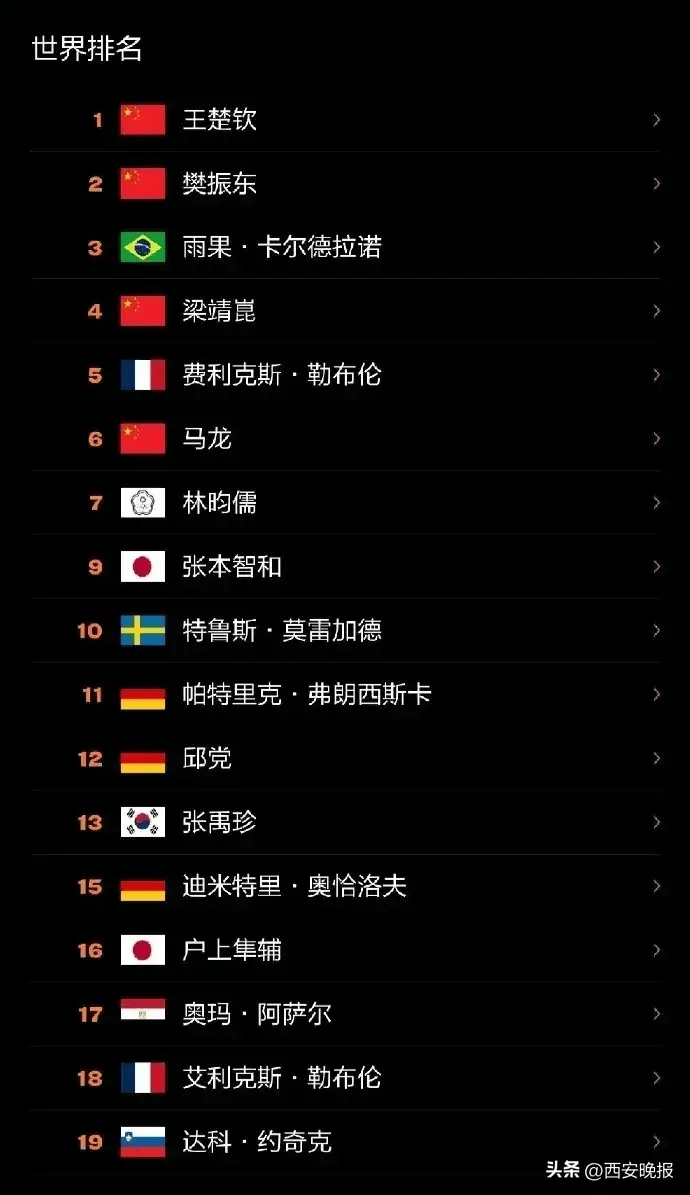This screenshot has height=1195, width=690.
Task: Open the 特鲁斯·莫雷加德 row
Action: [x=345, y=630]
